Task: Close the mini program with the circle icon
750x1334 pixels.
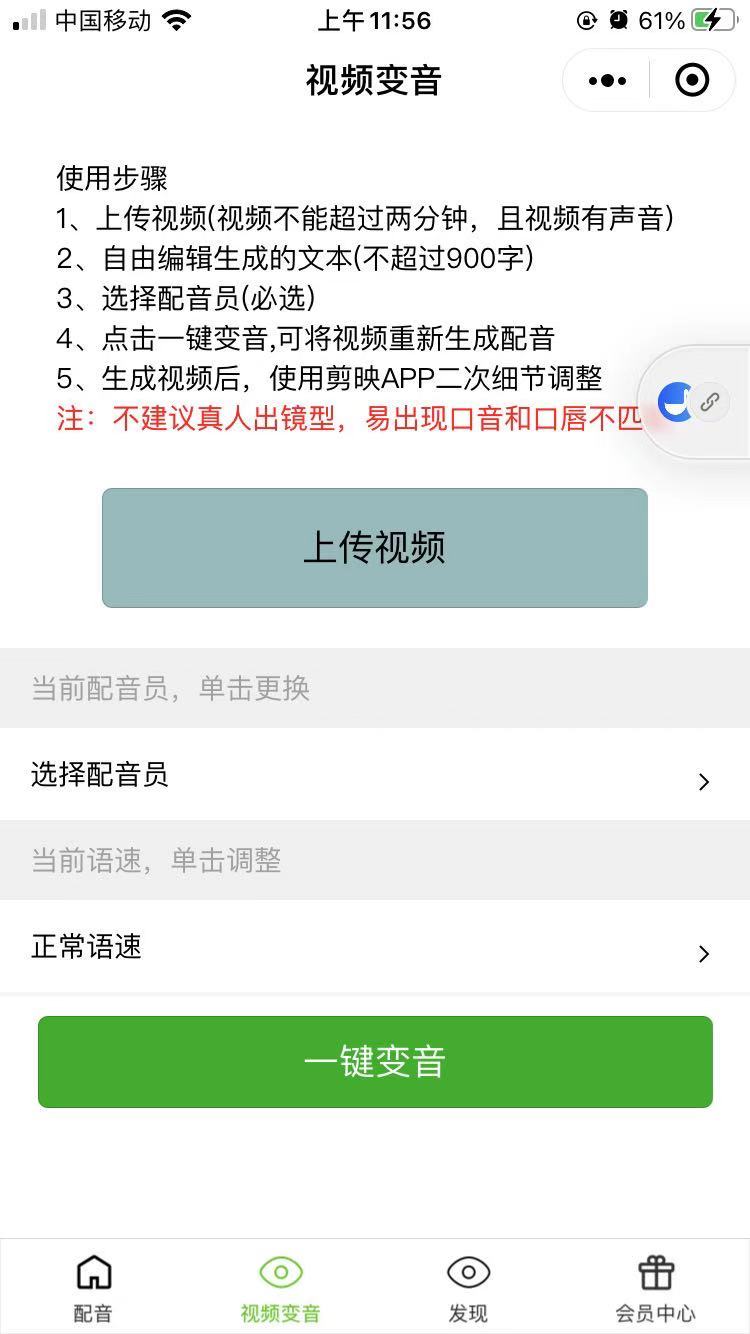Action: click(692, 80)
